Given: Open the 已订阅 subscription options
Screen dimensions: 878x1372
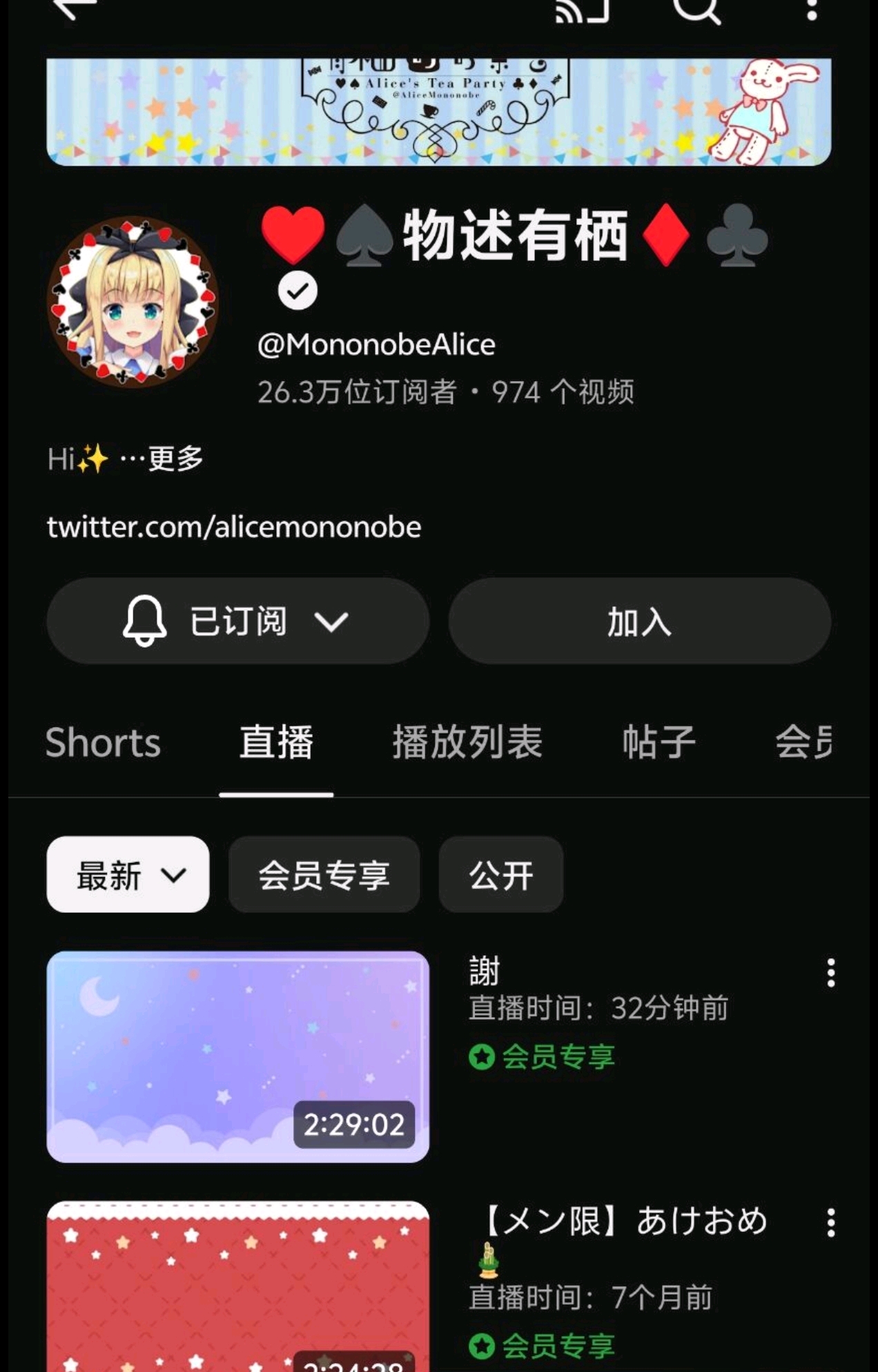Looking at the screenshot, I should pyautogui.click(x=237, y=621).
